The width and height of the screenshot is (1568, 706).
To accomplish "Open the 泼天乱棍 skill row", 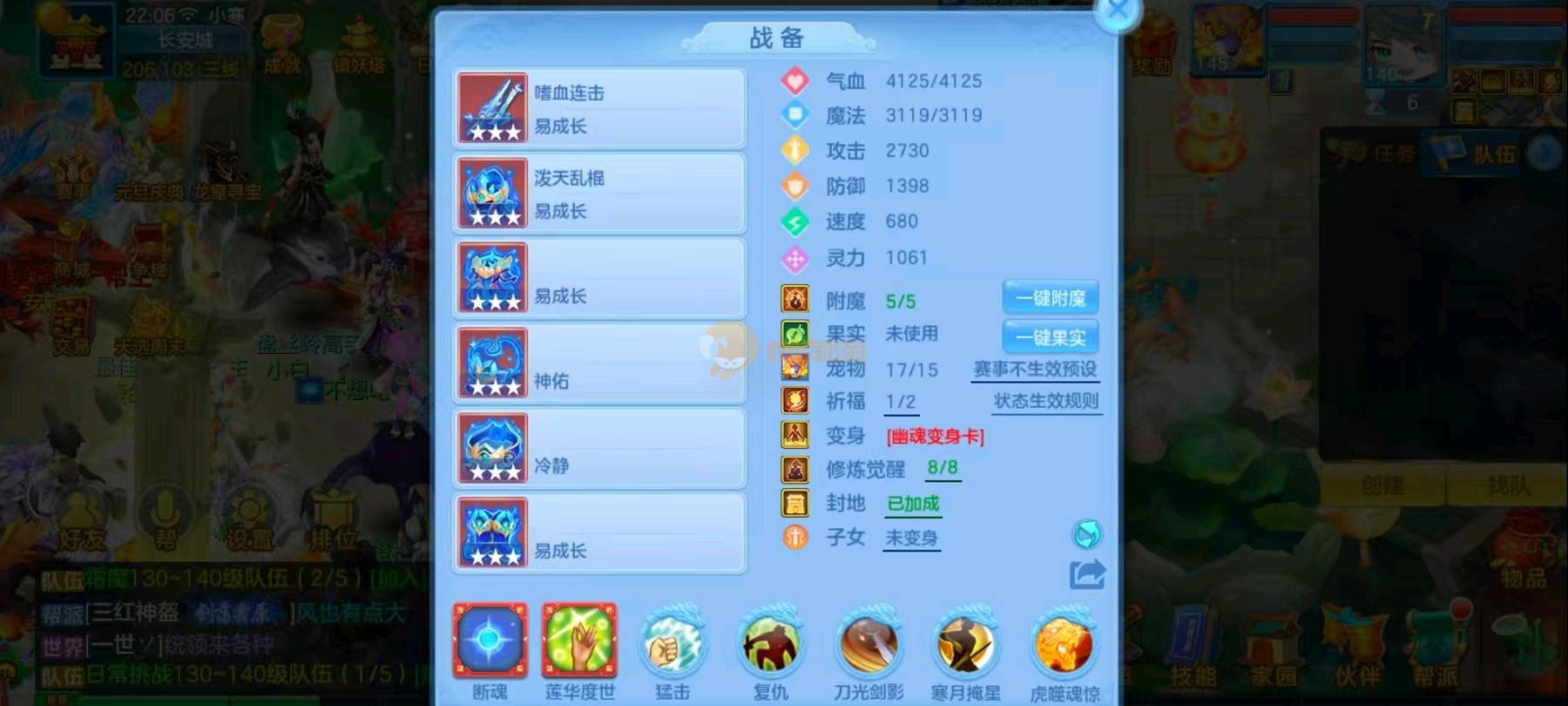I will point(599,193).
